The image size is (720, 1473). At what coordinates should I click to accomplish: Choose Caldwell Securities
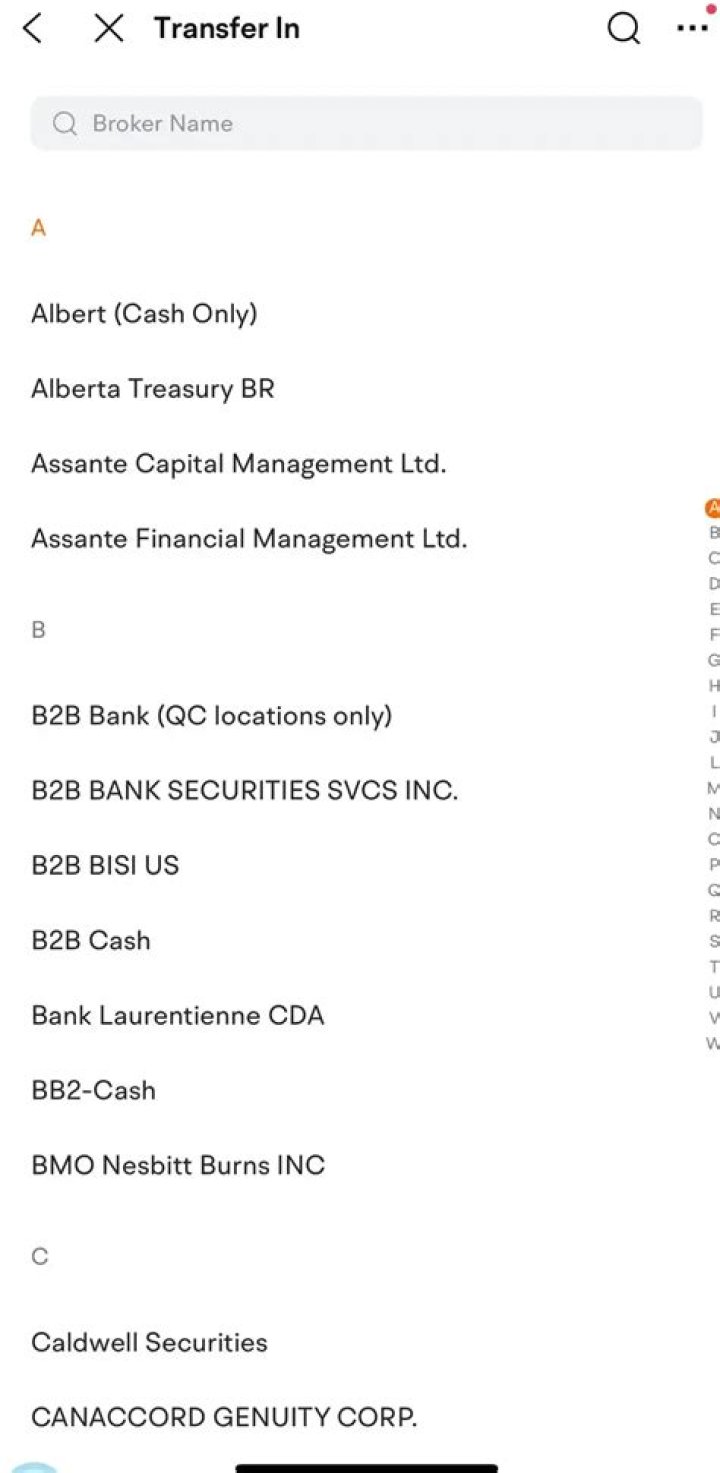click(149, 1343)
